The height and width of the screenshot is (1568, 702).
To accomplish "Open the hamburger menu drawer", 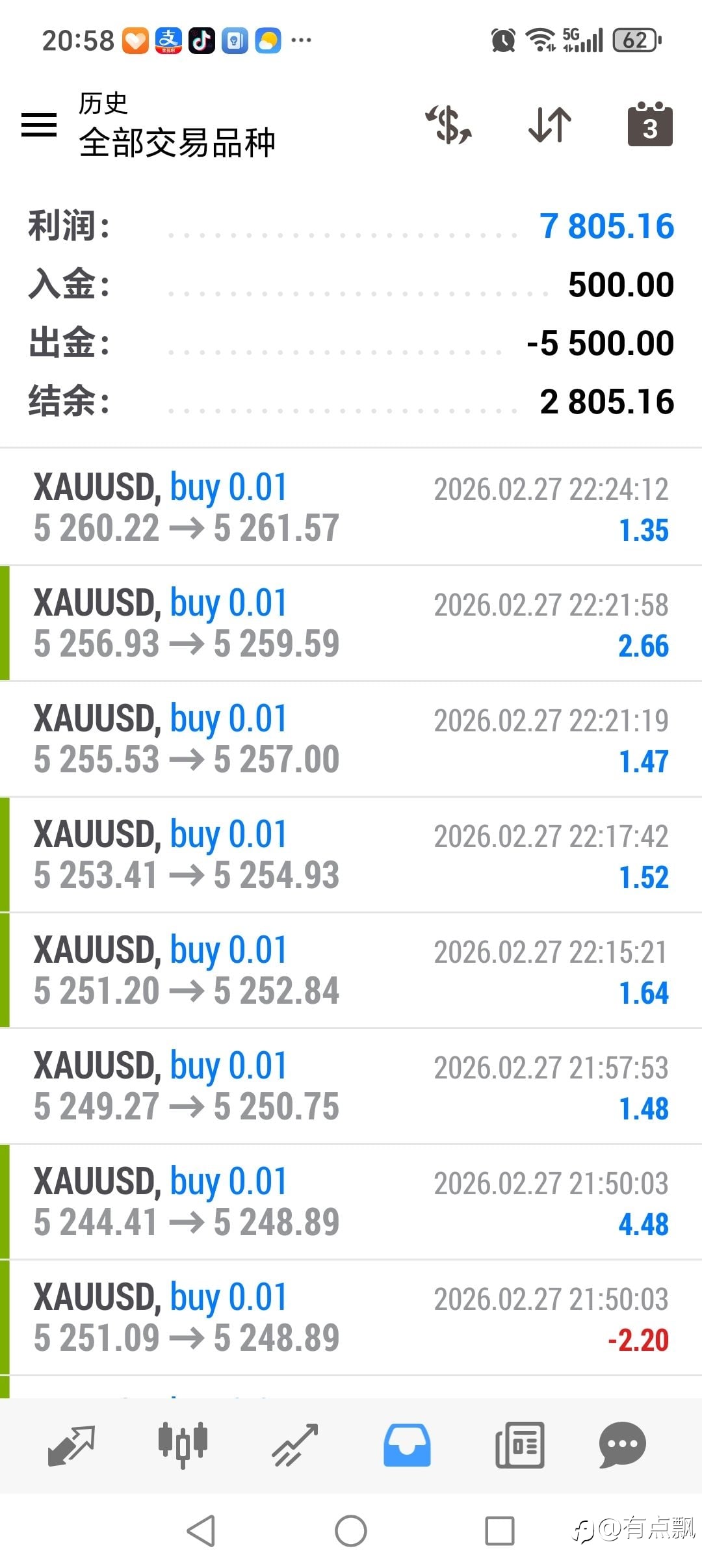I will pos(39,124).
